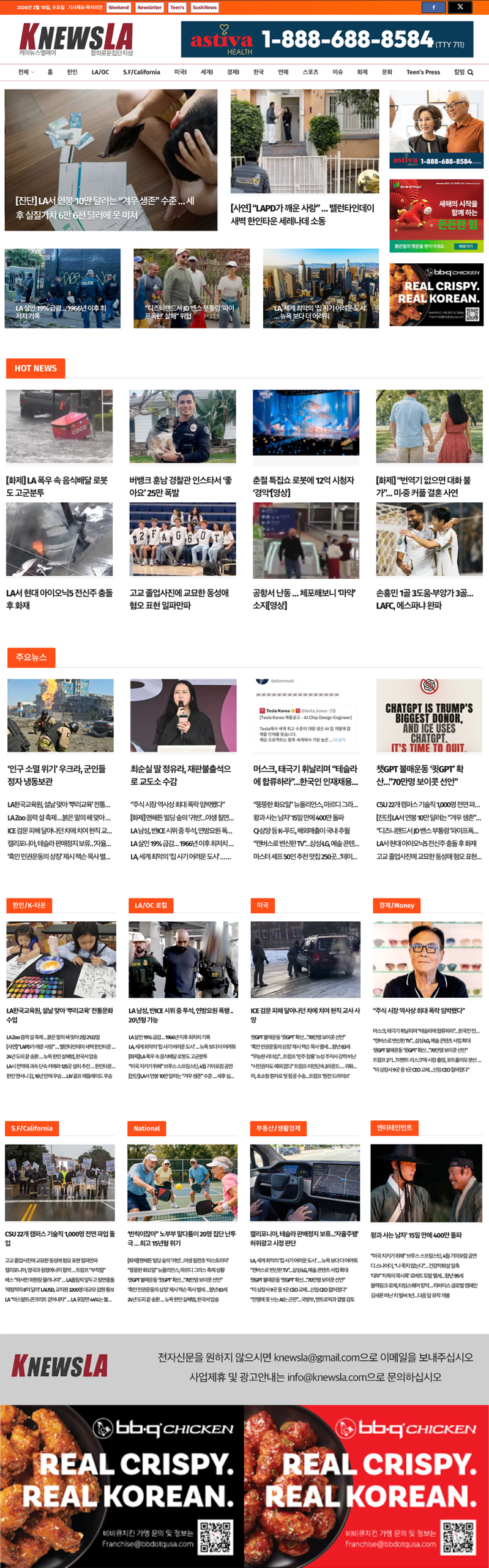
Task: Expand the 전체 dropdown menu
Action: click(26, 72)
